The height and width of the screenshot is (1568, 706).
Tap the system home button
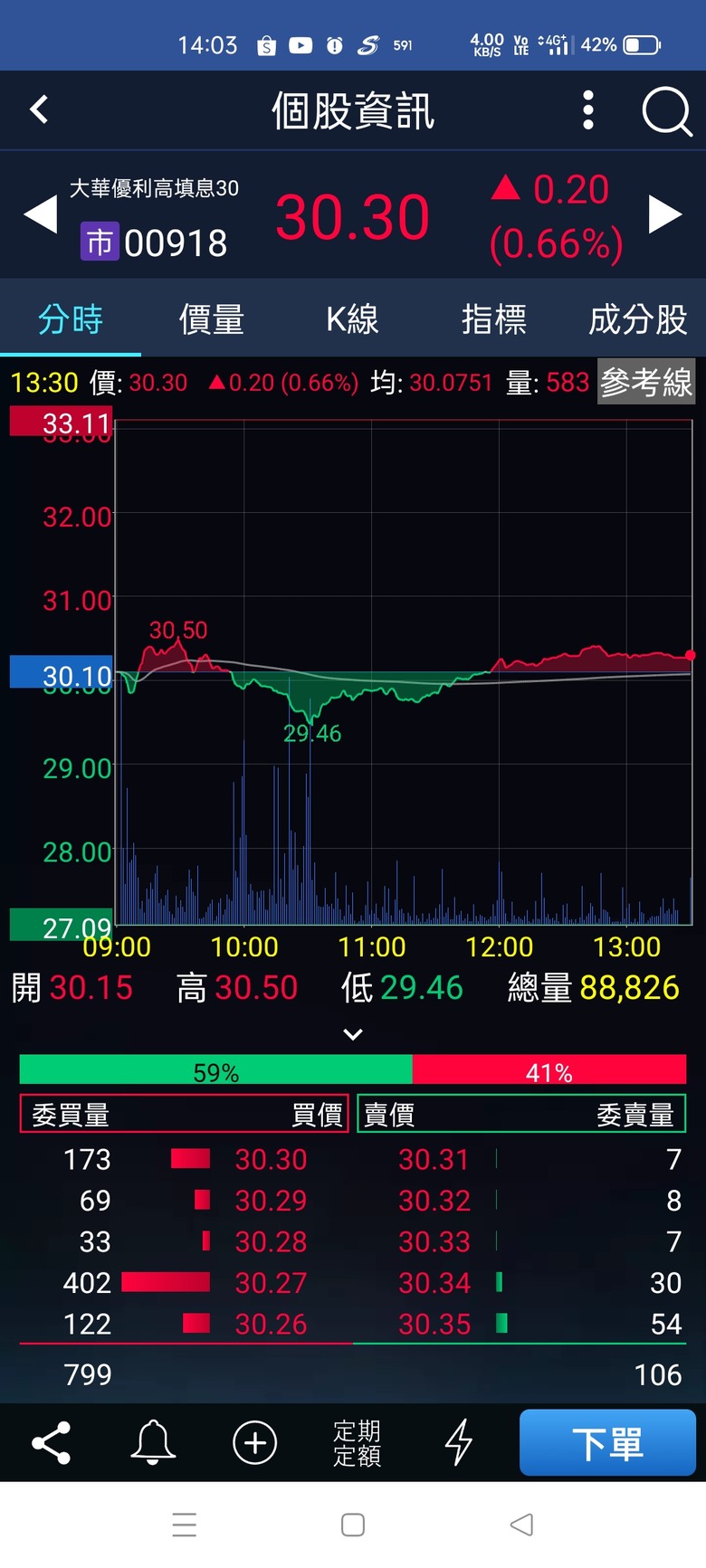click(x=353, y=1525)
